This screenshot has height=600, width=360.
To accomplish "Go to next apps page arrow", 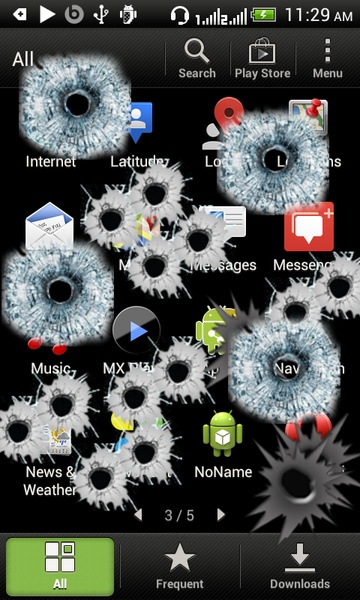I will 221,515.
